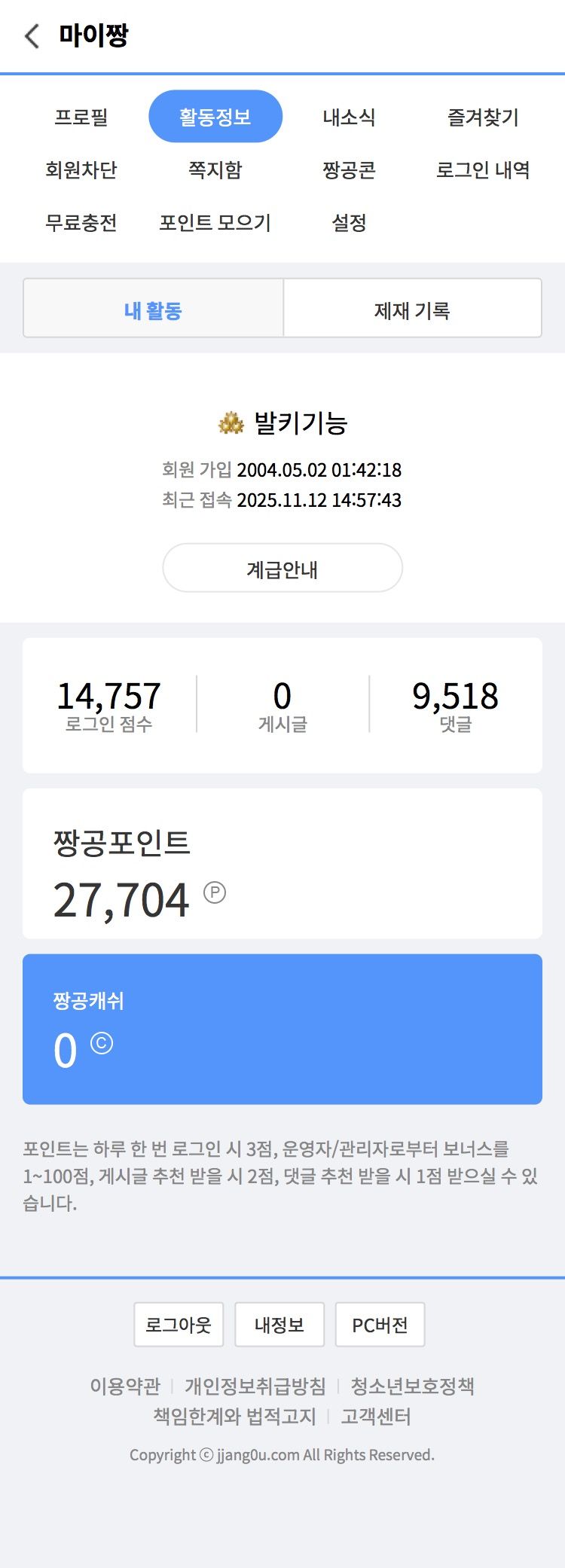Open the 짱공콘 tab
The width and height of the screenshot is (565, 1568).
coord(349,169)
